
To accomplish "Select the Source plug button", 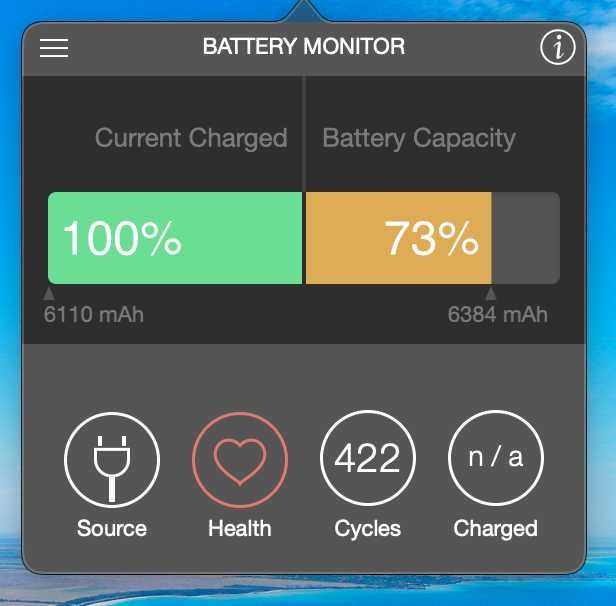I will tap(111, 460).
